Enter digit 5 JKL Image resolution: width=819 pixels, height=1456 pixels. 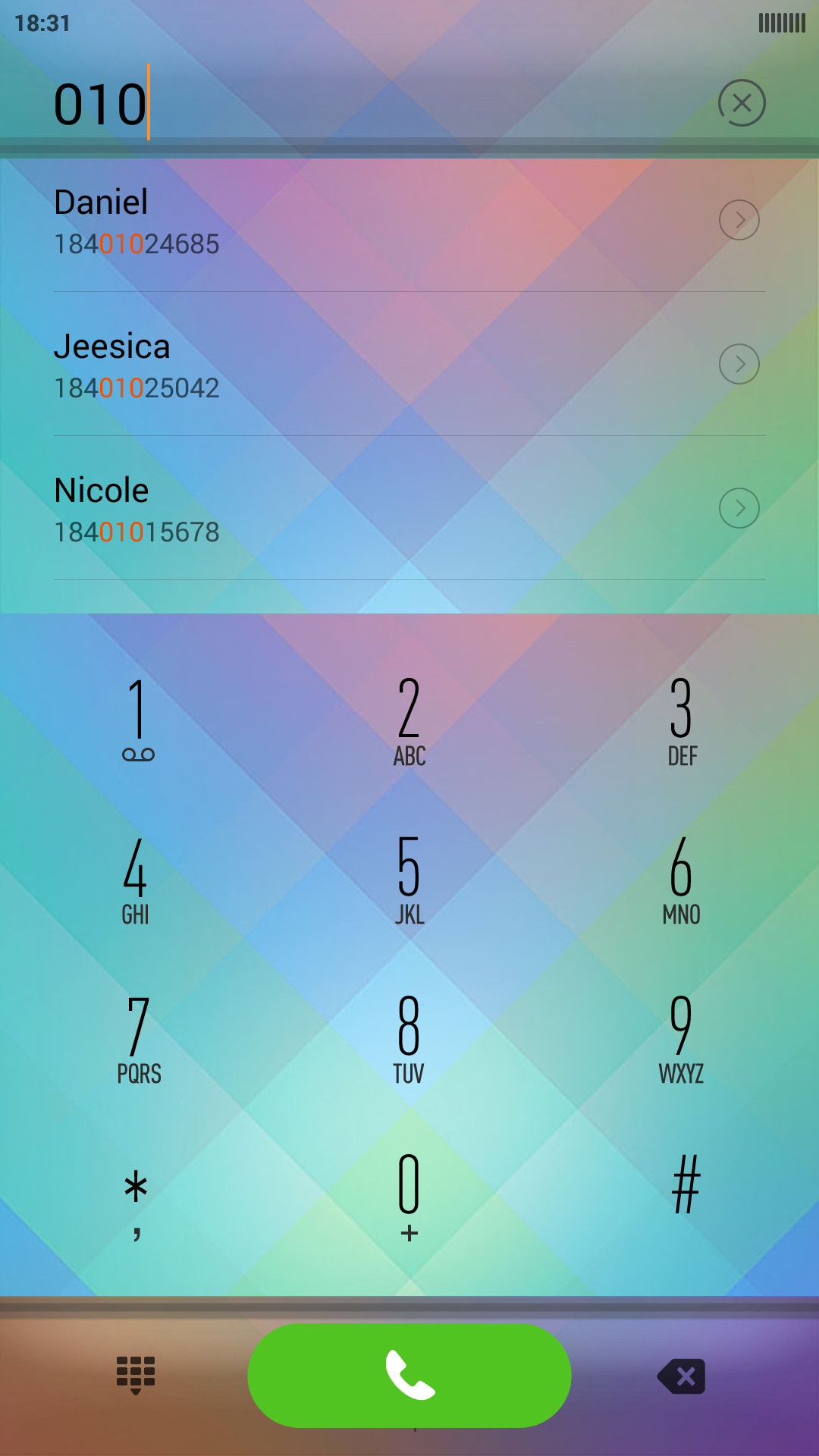[x=409, y=880]
